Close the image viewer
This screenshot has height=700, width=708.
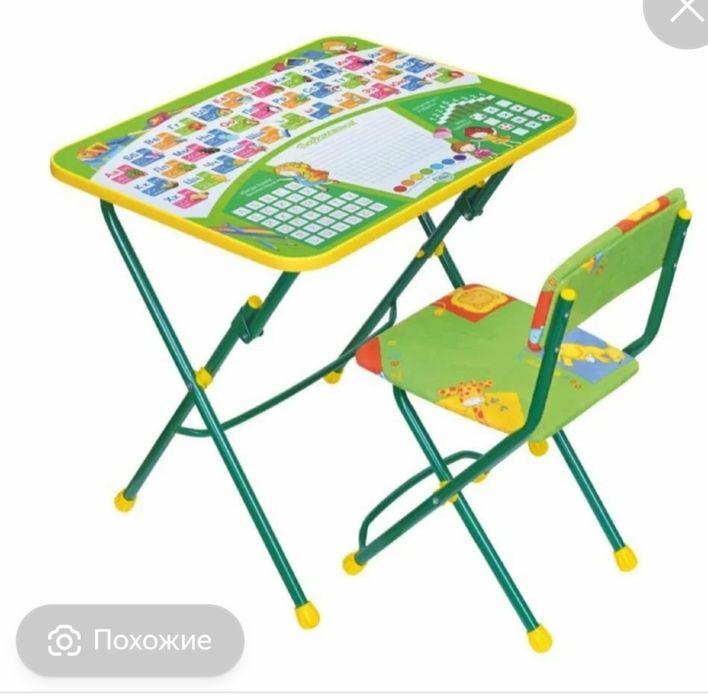tap(686, 12)
